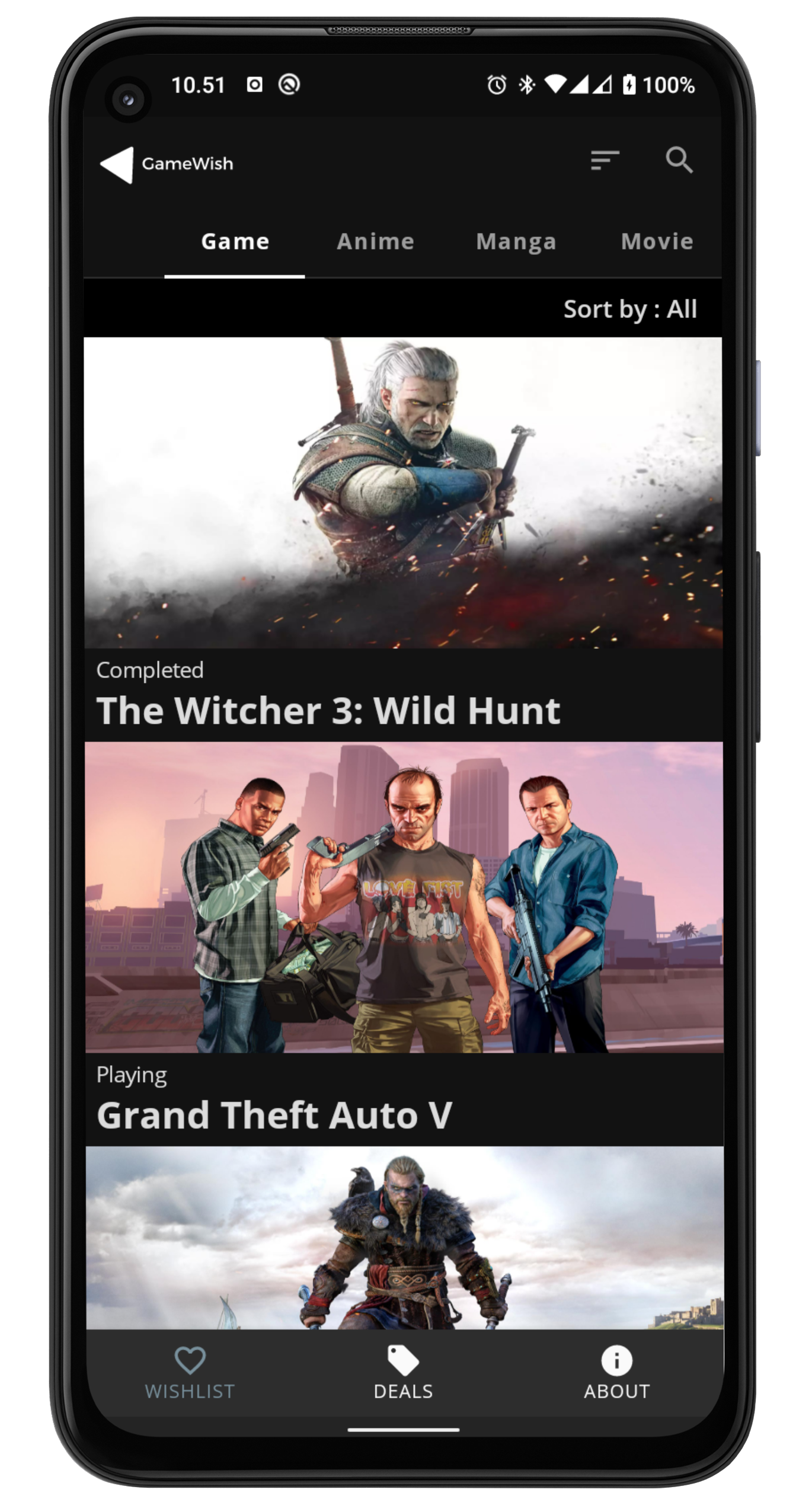Switch to the Manga tab
The width and height of the screenshot is (812, 1502).
coord(516,242)
